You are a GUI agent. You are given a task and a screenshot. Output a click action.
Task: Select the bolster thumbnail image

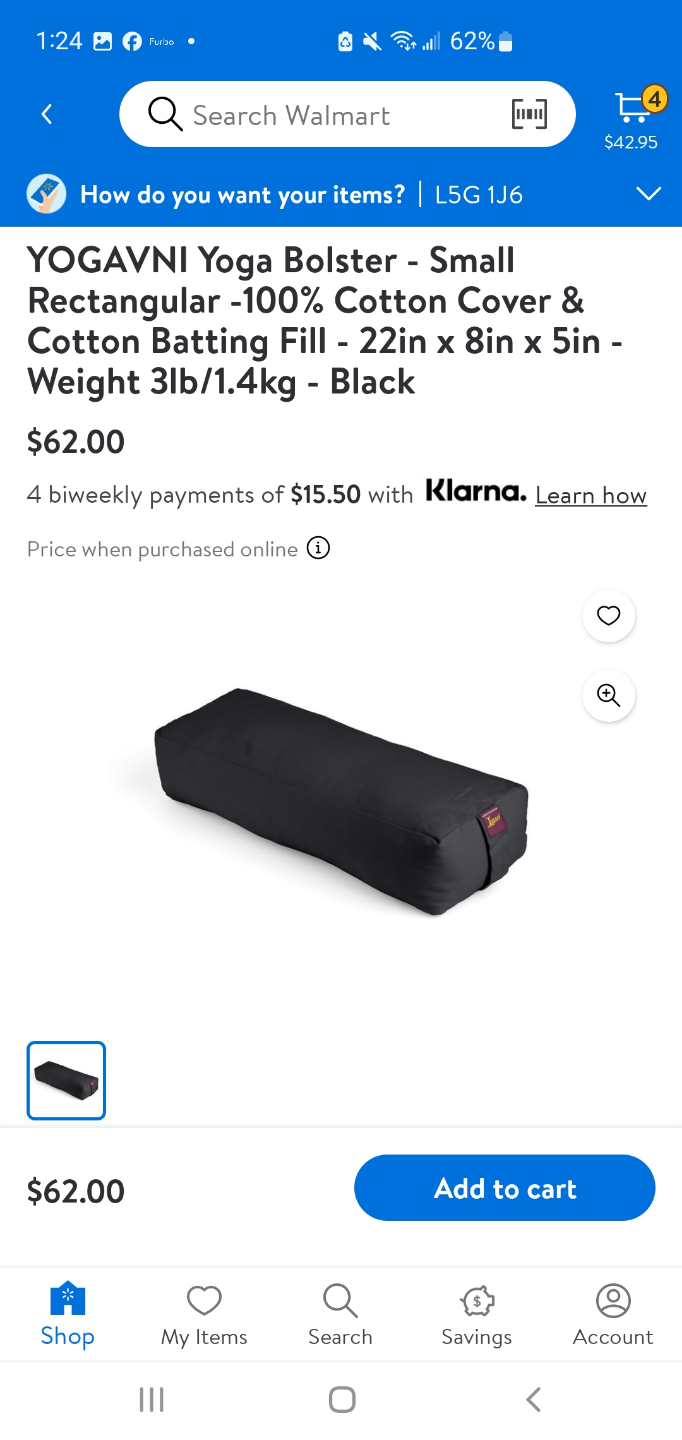coord(66,1080)
